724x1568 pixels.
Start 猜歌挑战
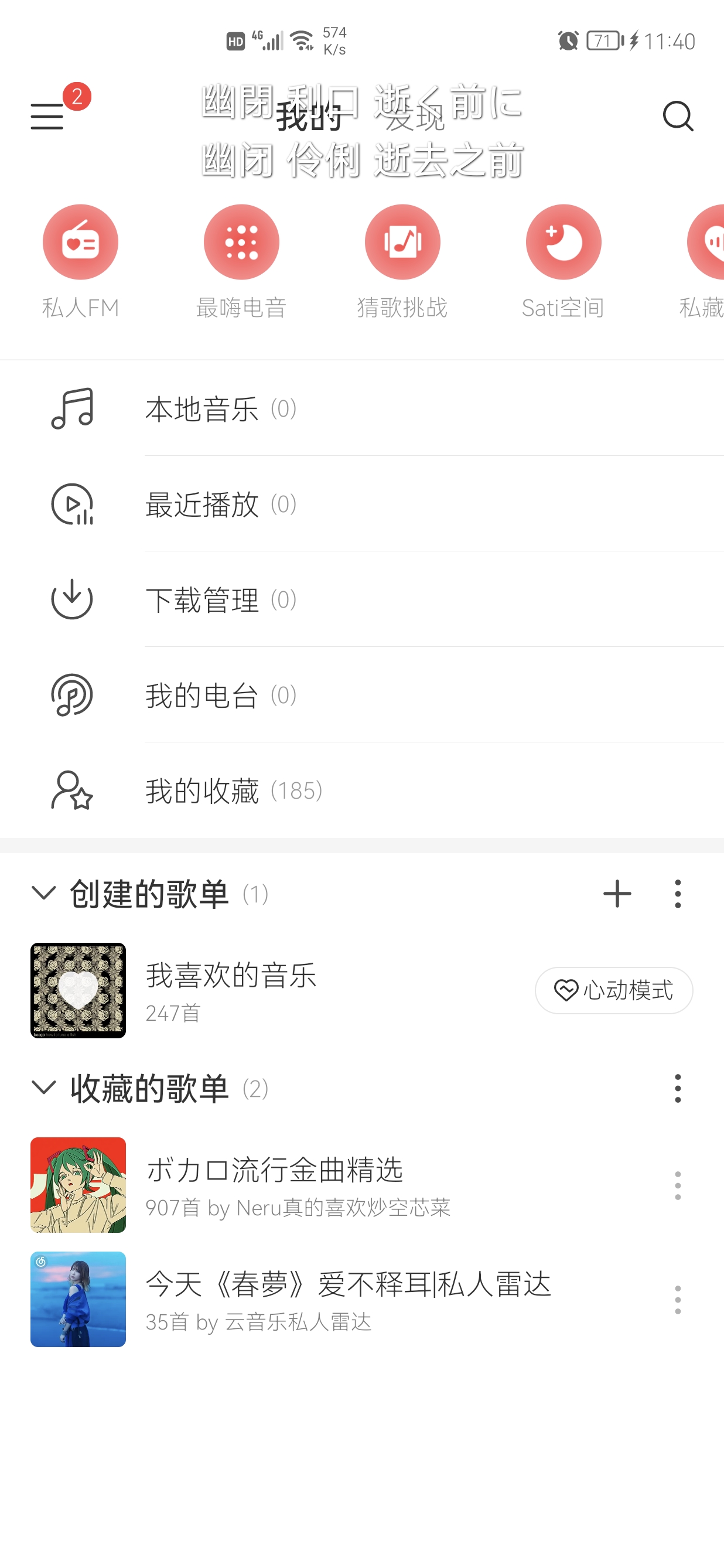click(402, 242)
